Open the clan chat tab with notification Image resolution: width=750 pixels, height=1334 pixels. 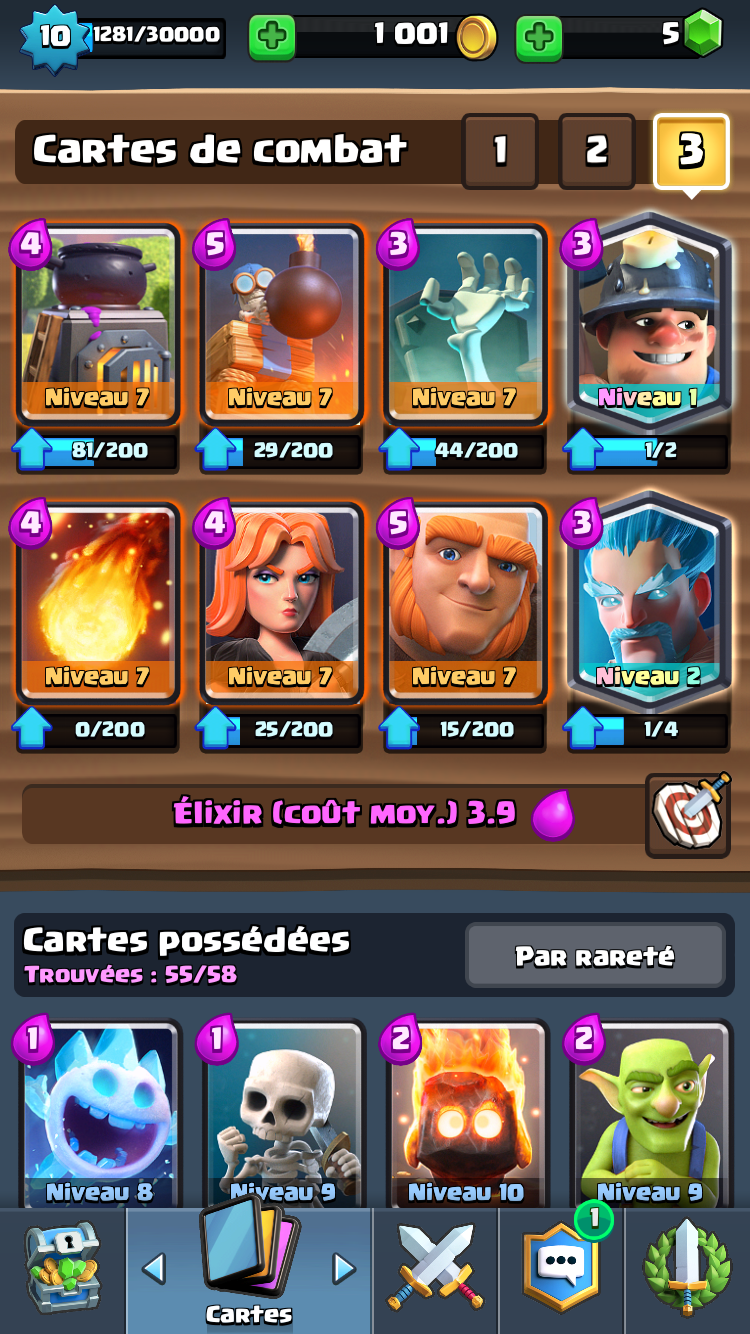tap(561, 1270)
